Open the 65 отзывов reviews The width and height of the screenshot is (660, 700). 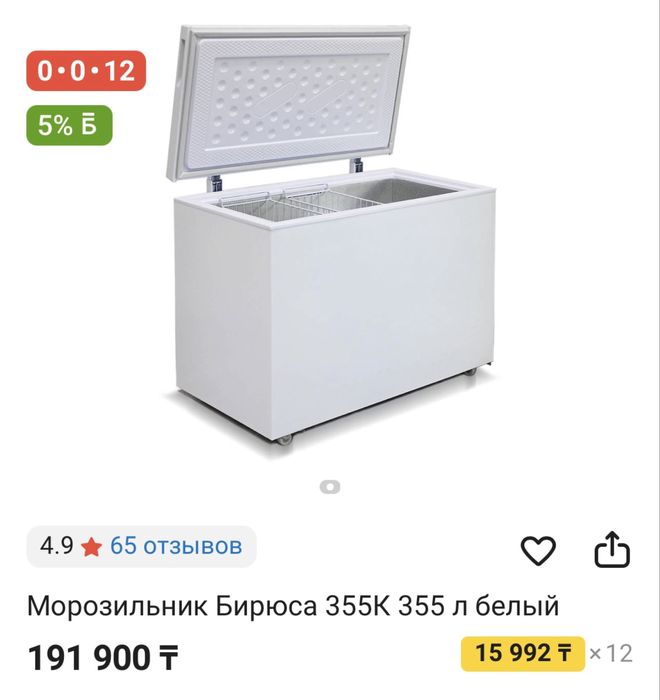(176, 546)
